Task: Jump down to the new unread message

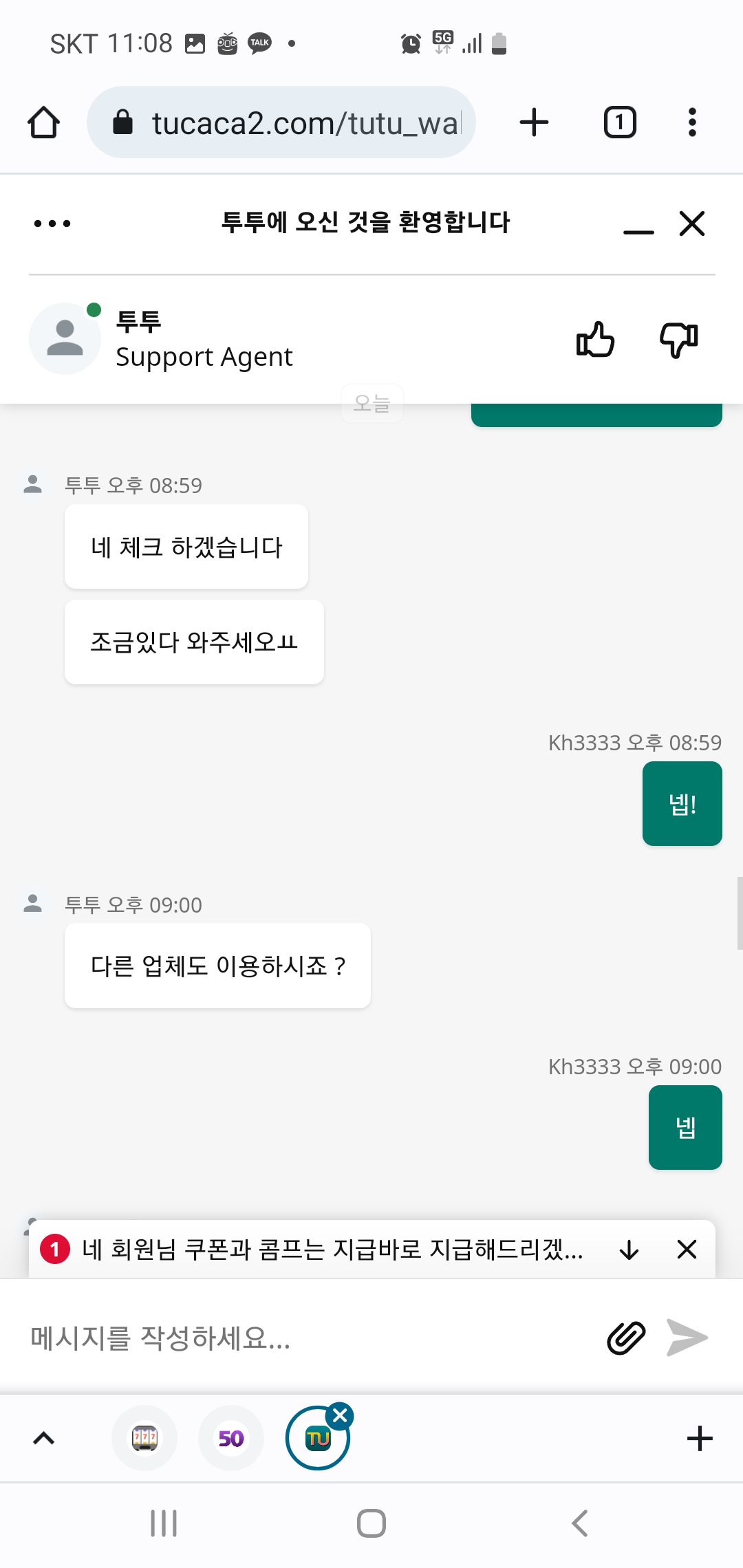Action: [x=629, y=1250]
